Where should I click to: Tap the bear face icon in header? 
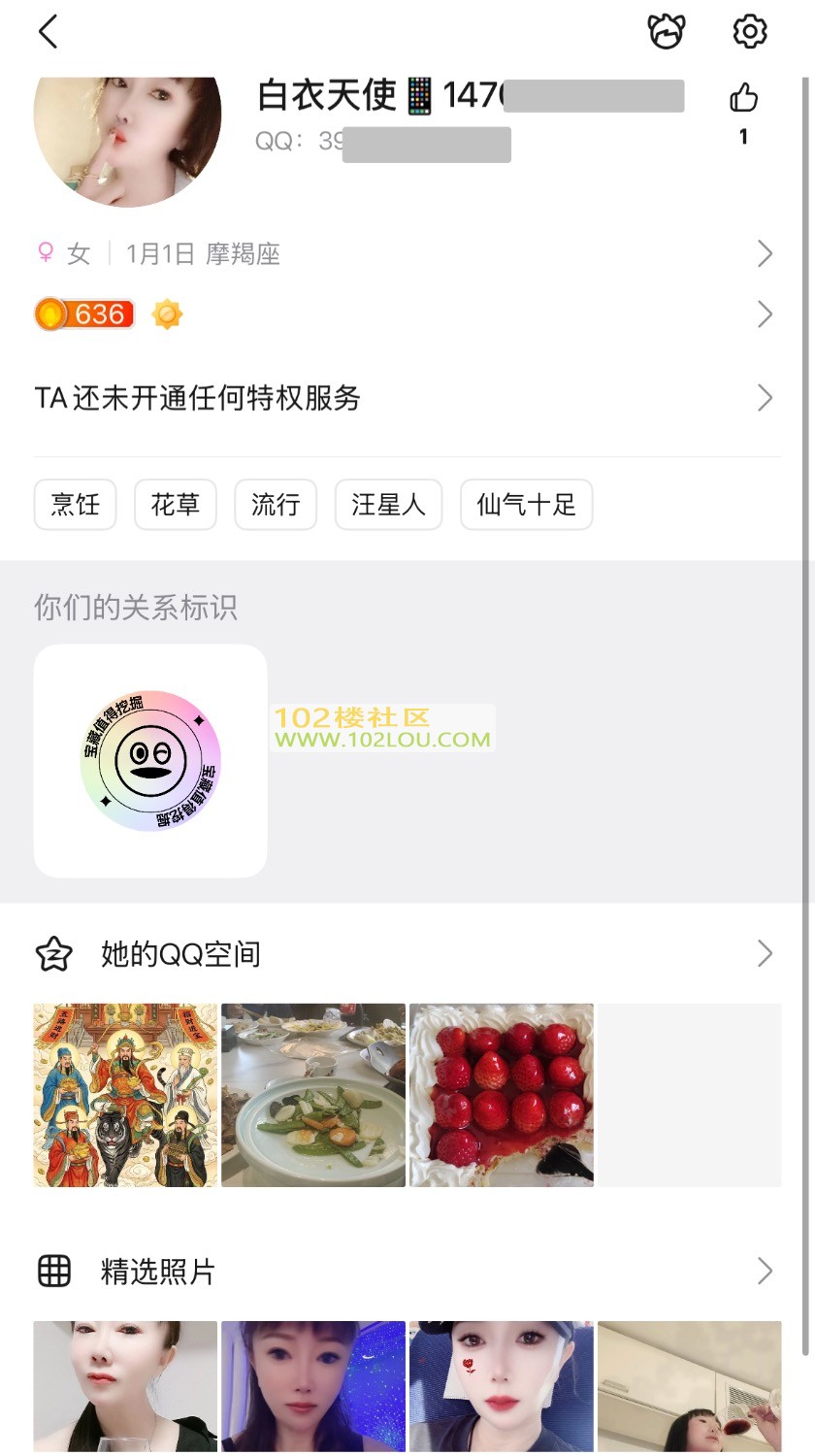(x=667, y=32)
